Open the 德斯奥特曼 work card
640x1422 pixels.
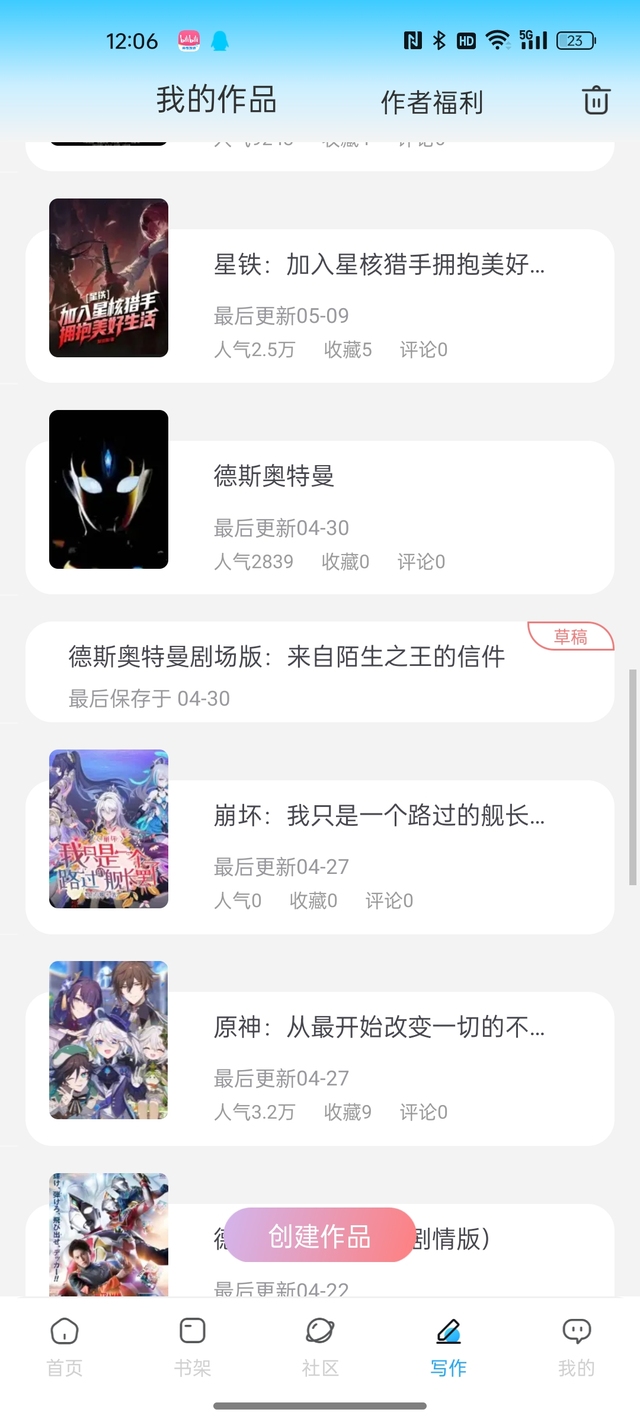319,517
